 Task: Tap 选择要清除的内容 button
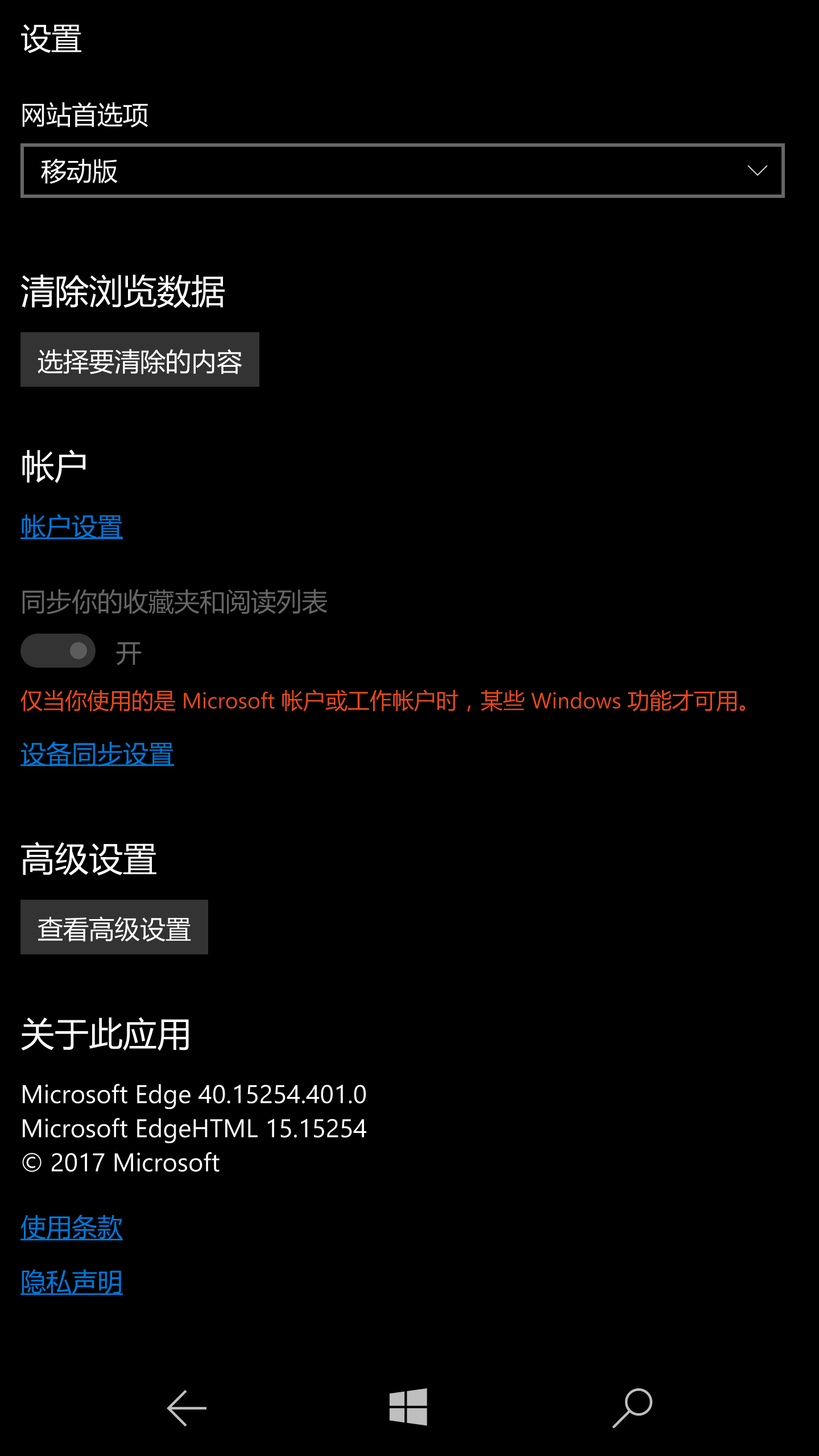pos(140,360)
